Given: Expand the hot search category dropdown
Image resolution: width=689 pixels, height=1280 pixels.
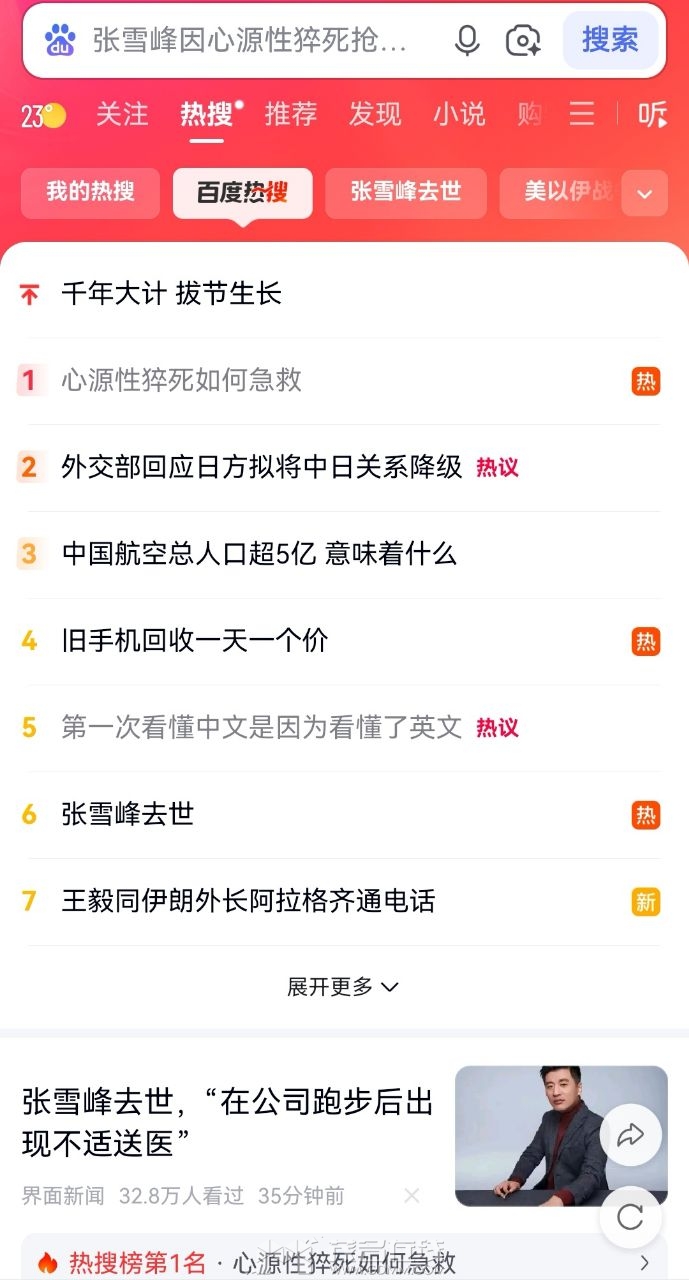Looking at the screenshot, I should 644,193.
